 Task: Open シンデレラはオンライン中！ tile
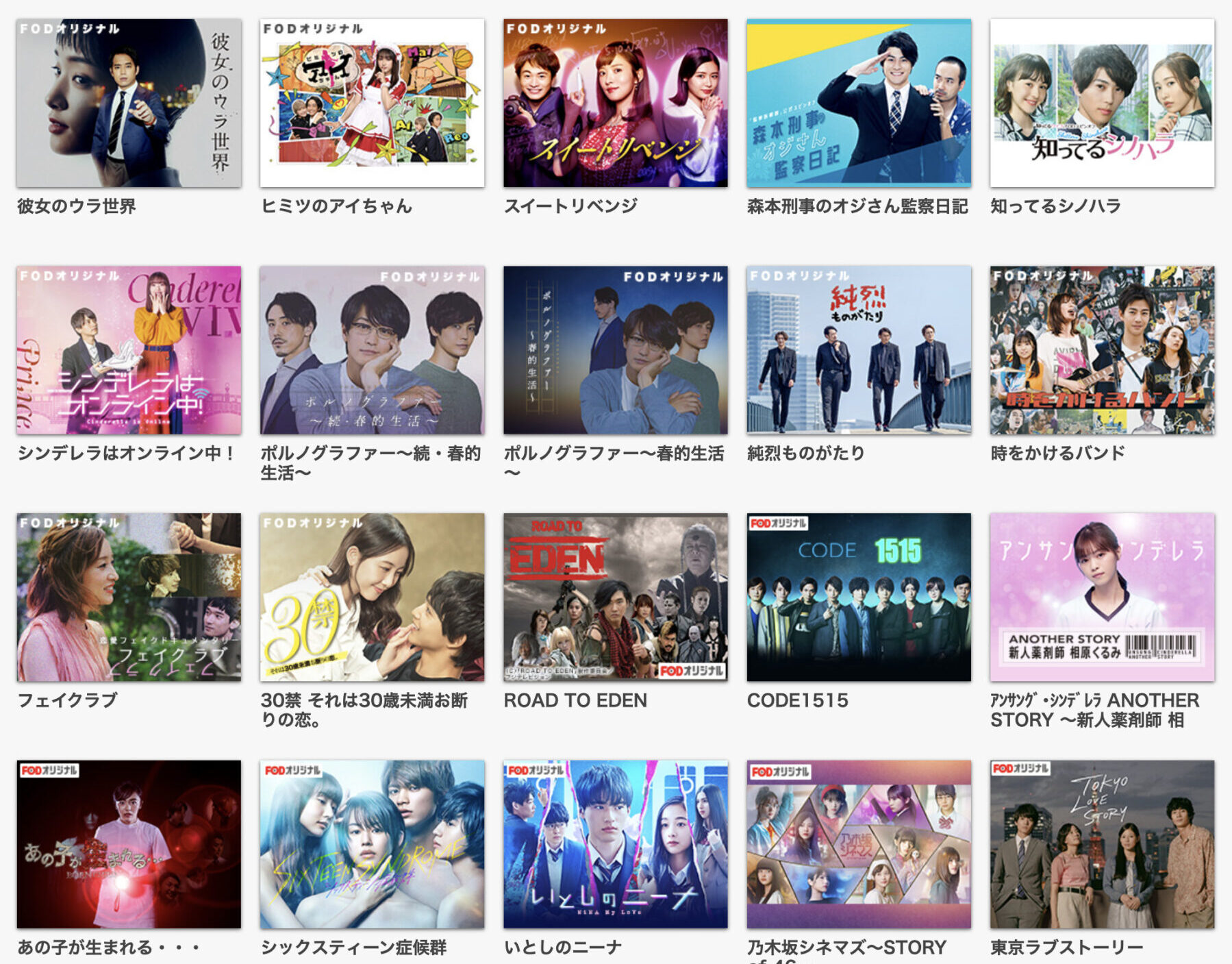(129, 350)
